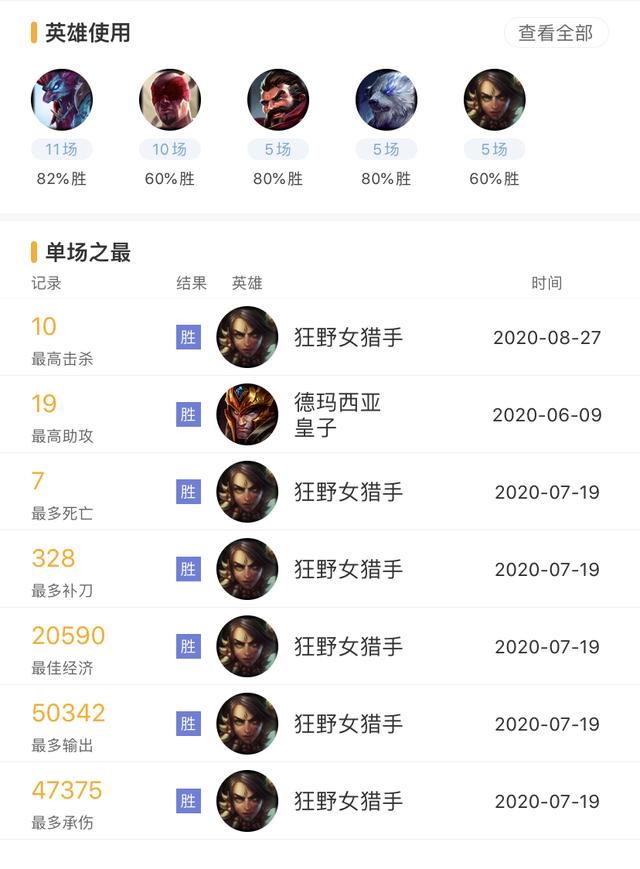View the white beast hero with 5场 80%胜
This screenshot has width=640, height=869.
coord(386,100)
